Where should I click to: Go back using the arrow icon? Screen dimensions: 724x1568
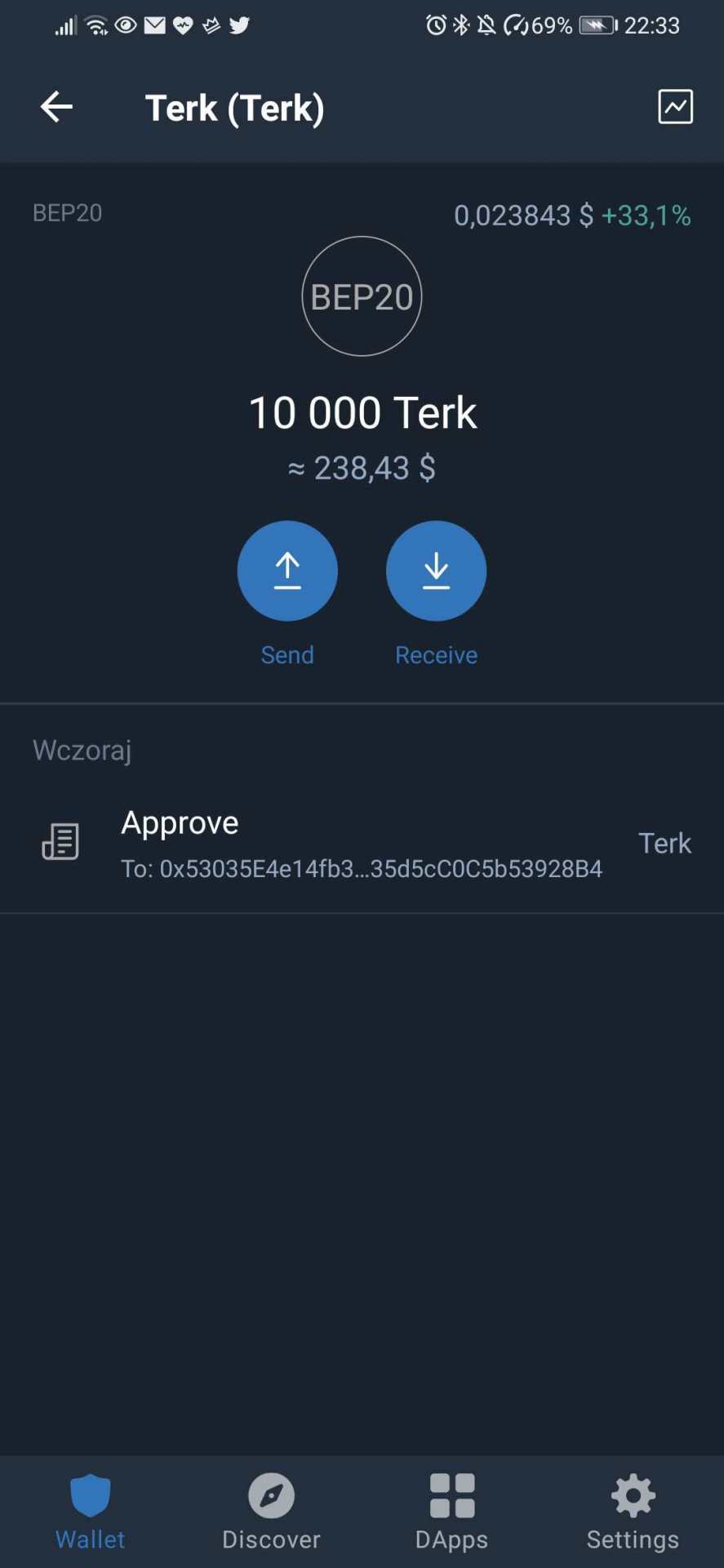coord(56,107)
